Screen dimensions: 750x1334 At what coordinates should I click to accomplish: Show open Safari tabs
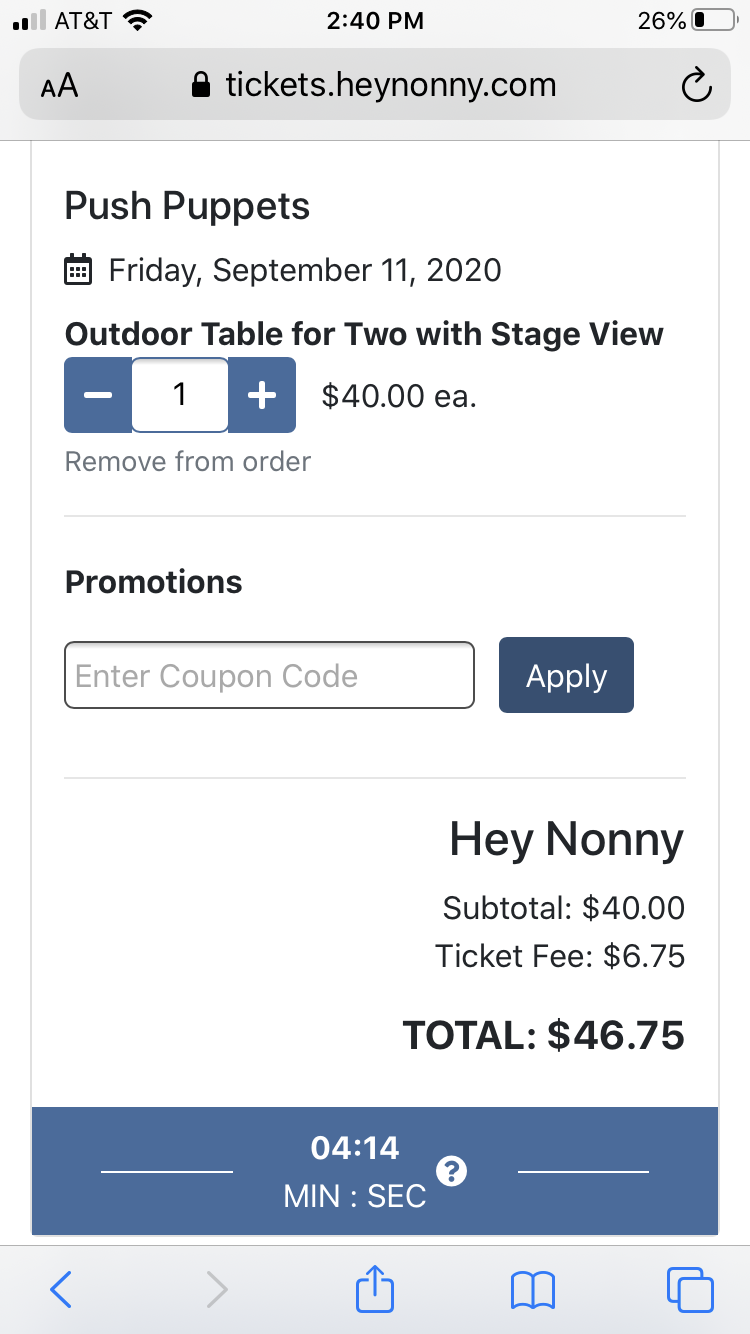690,1289
